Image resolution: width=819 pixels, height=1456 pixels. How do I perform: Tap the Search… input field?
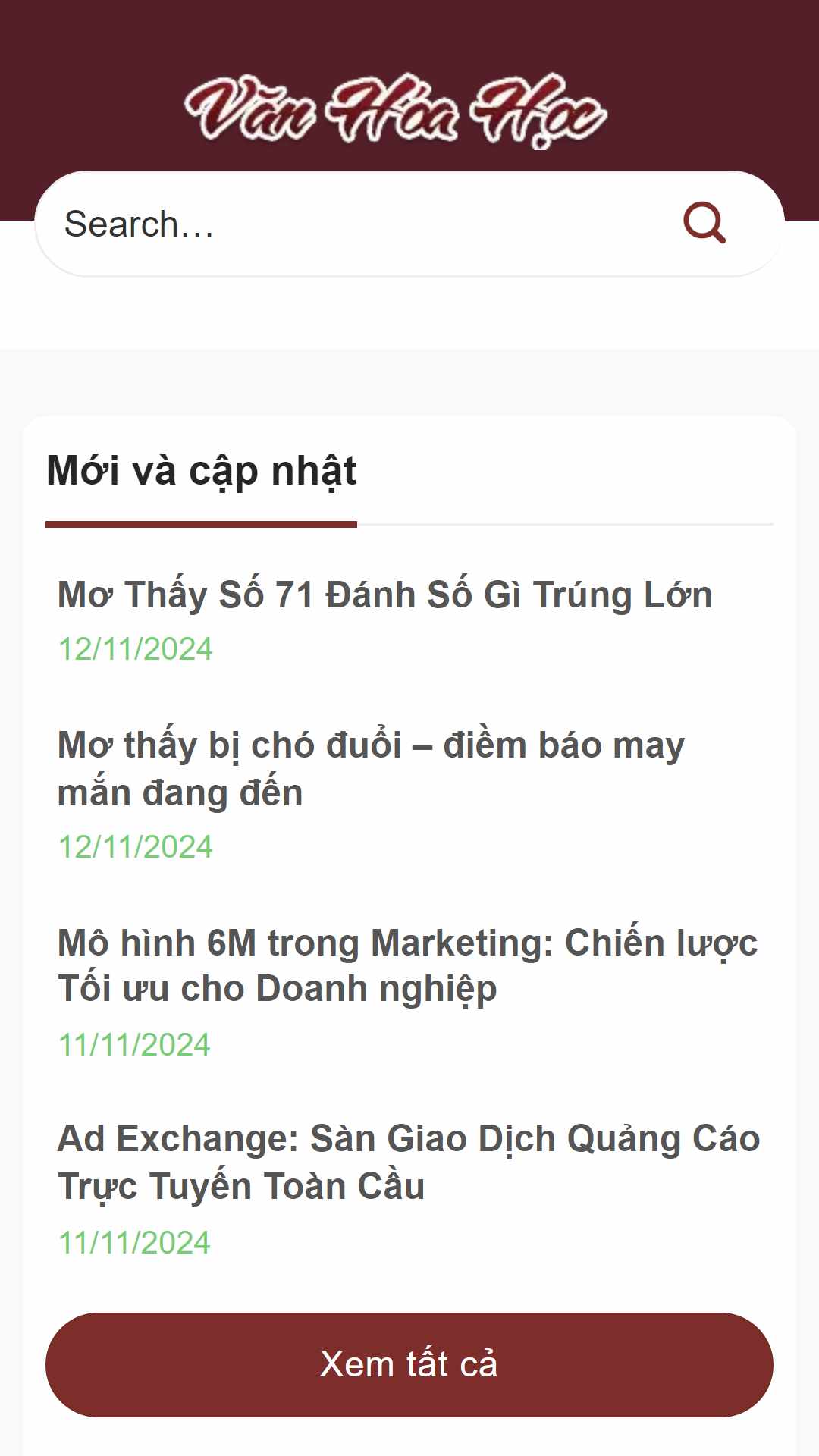(x=356, y=224)
